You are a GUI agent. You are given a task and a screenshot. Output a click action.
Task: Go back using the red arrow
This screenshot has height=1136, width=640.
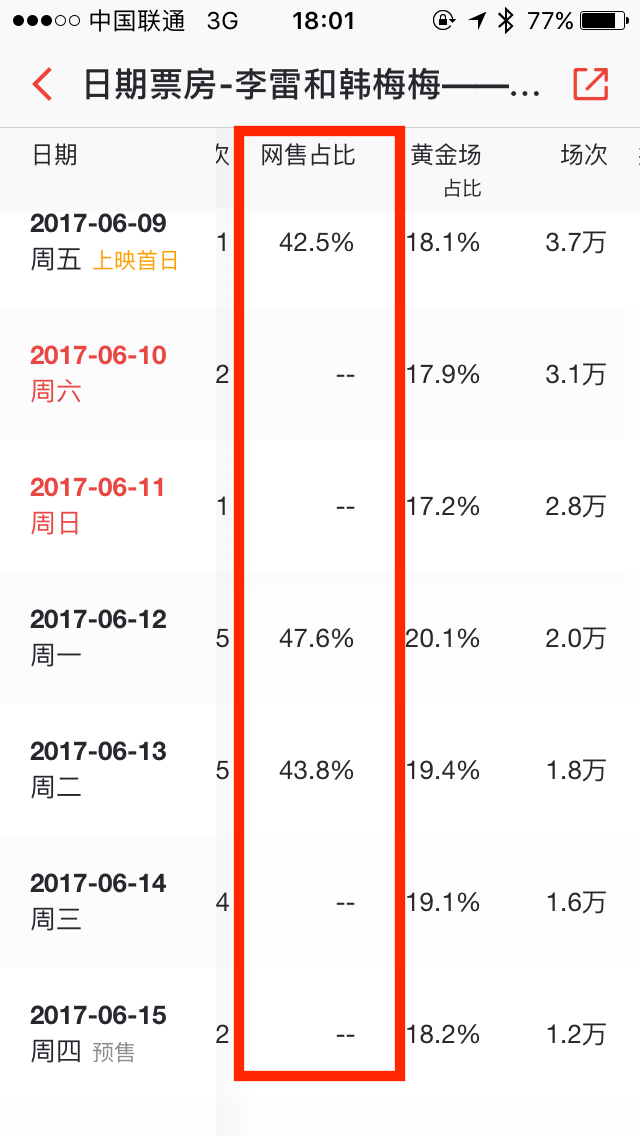pos(42,85)
